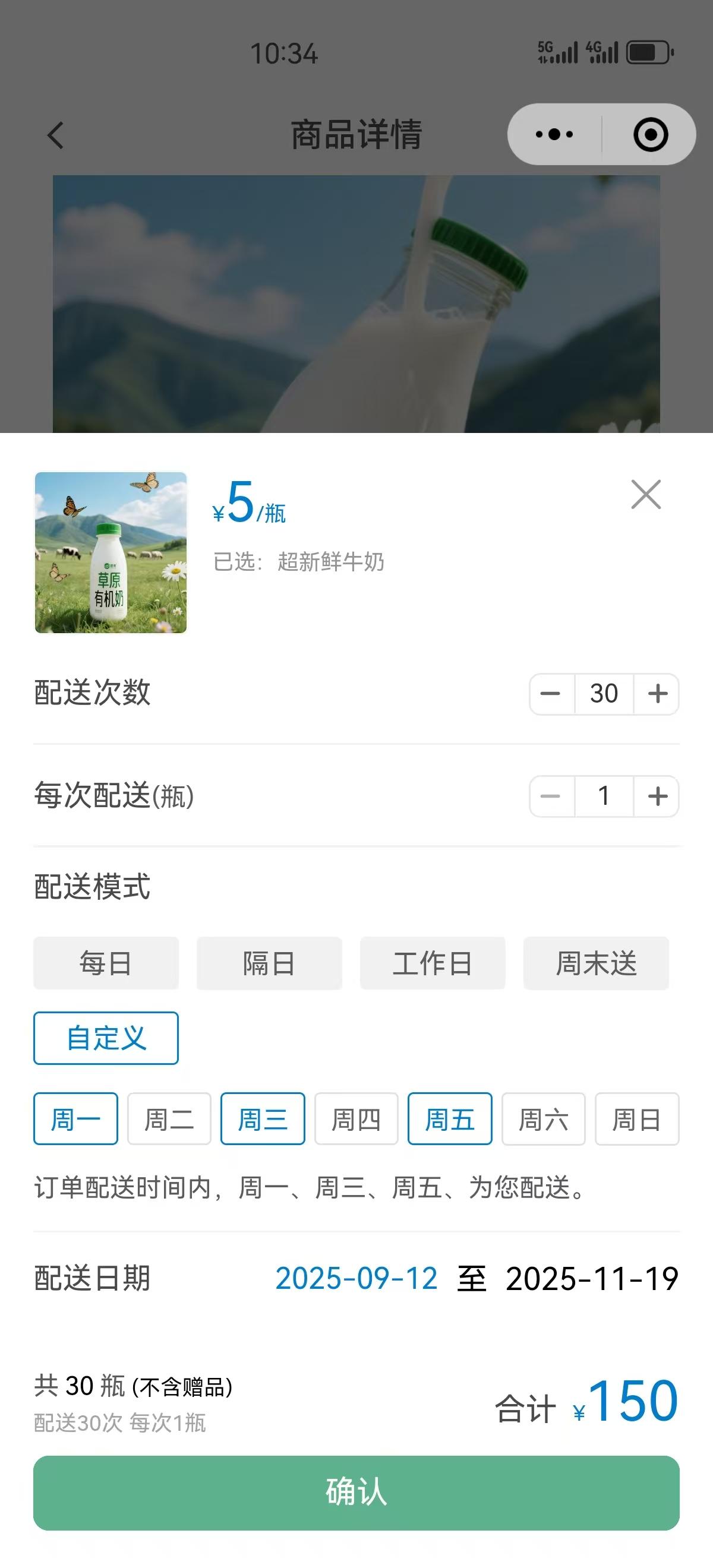Viewport: 713px width, 1568px height.
Task: Tap the 自定义 custom mode chip
Action: click(x=106, y=1038)
